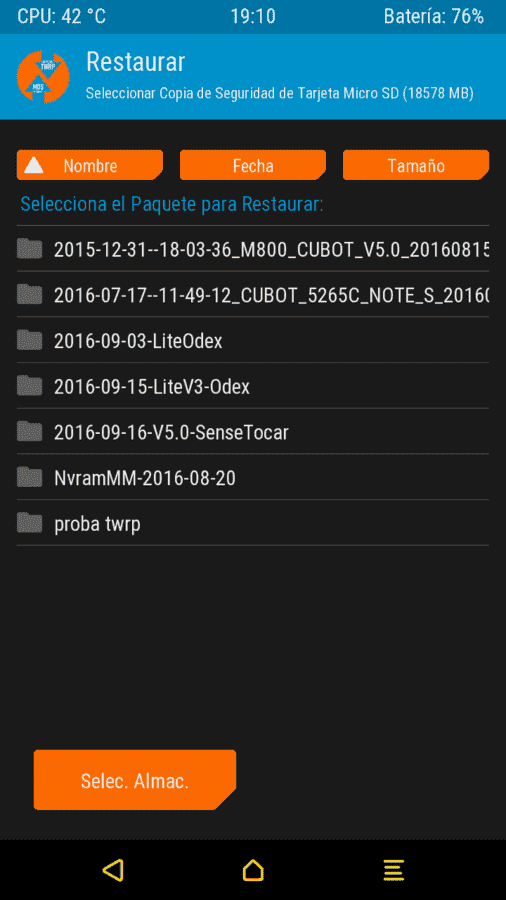Open the log menu icon
Screen dimensions: 506x900
pos(394,871)
